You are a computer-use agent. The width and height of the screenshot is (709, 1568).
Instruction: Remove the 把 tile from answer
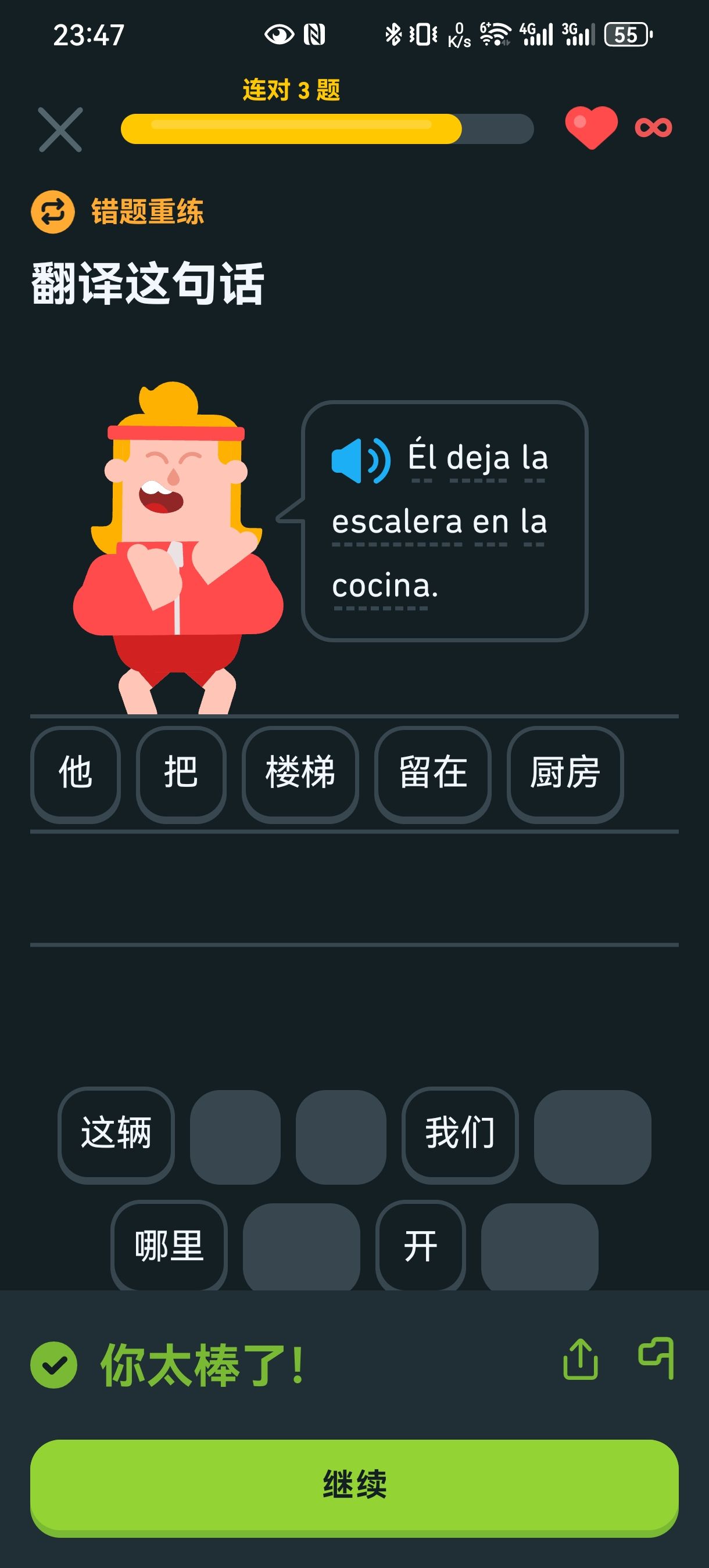181,774
